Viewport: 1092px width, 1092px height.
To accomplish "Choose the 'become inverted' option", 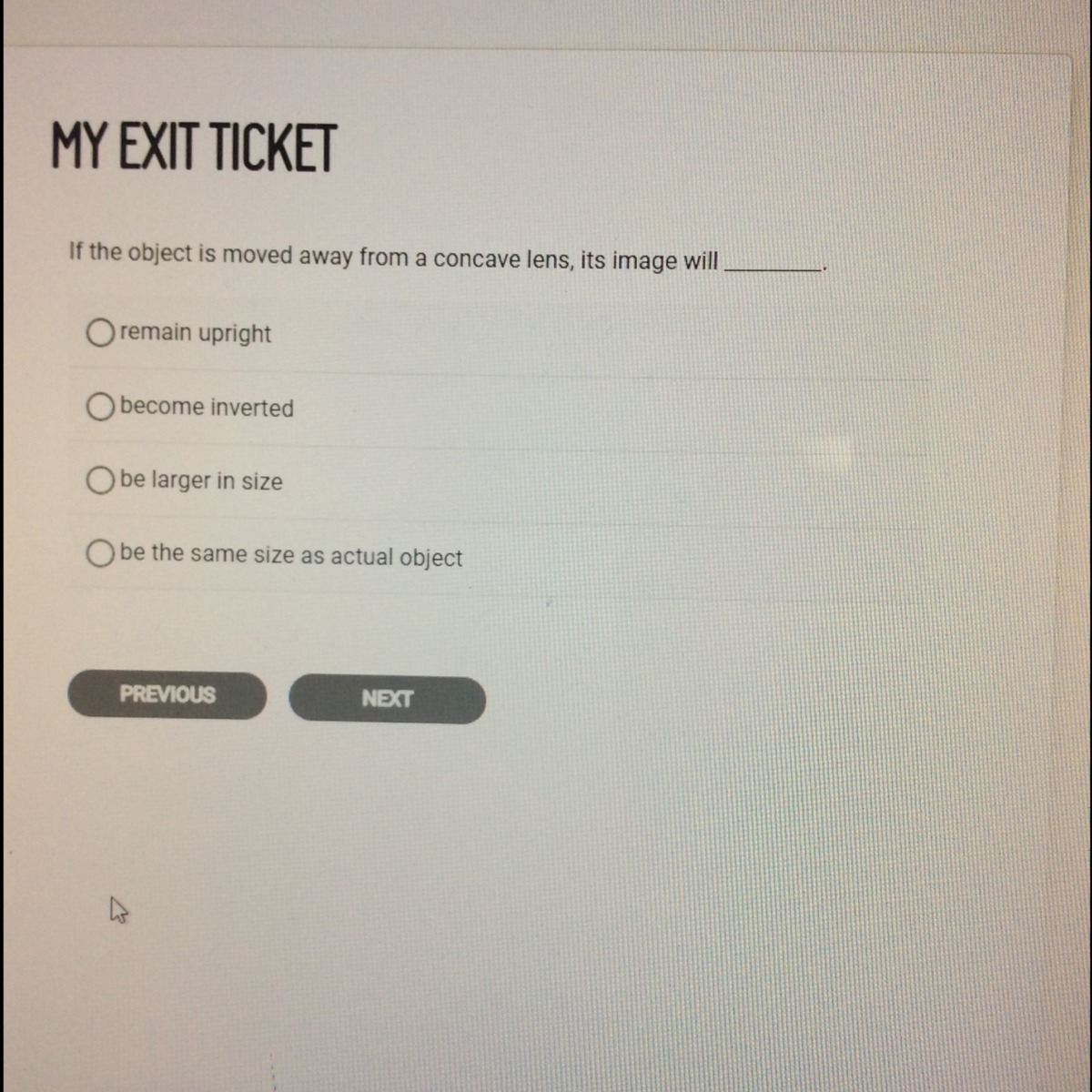I will (x=100, y=406).
